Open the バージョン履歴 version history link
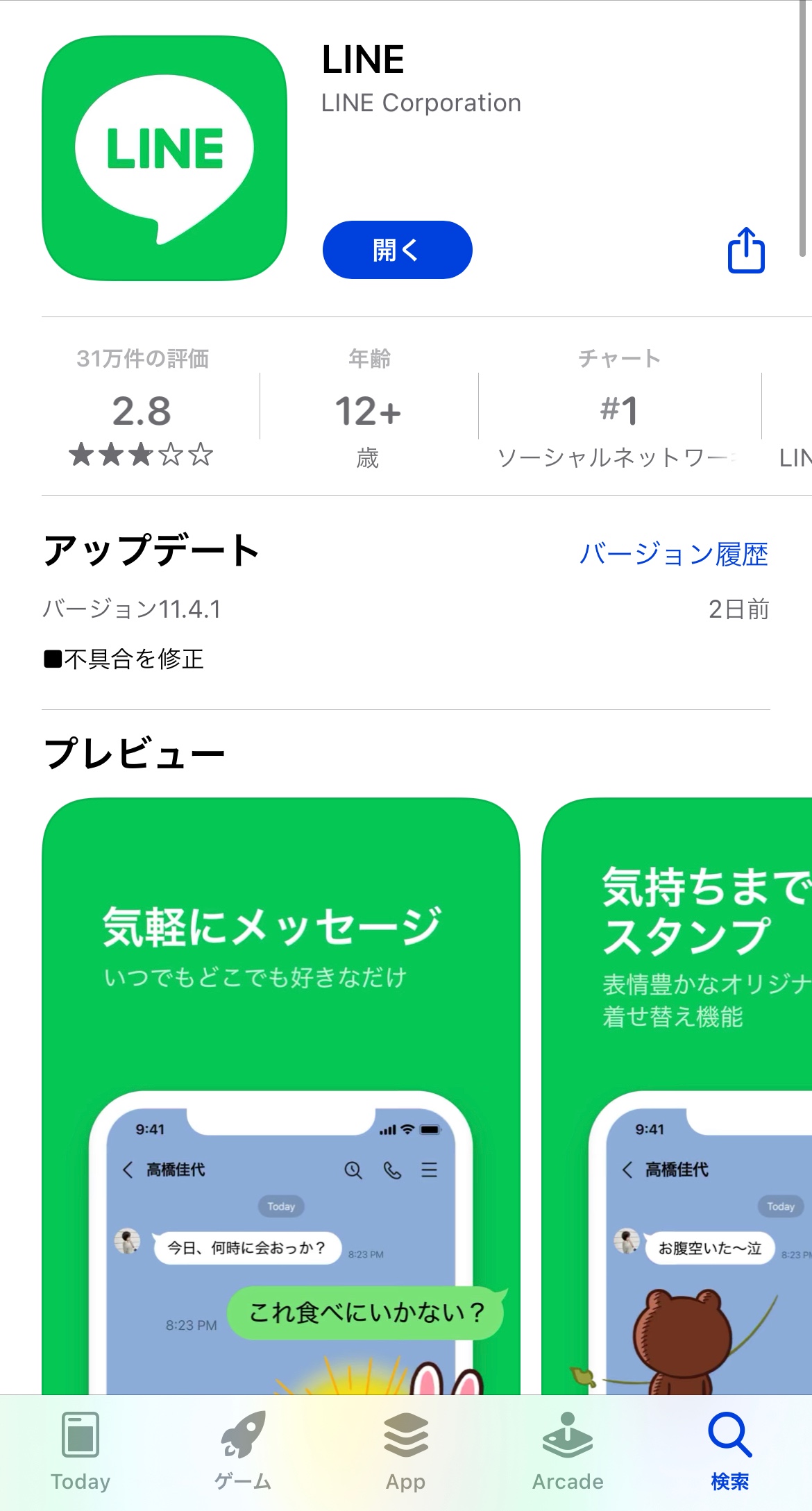Image resolution: width=812 pixels, height=1511 pixels. (673, 554)
